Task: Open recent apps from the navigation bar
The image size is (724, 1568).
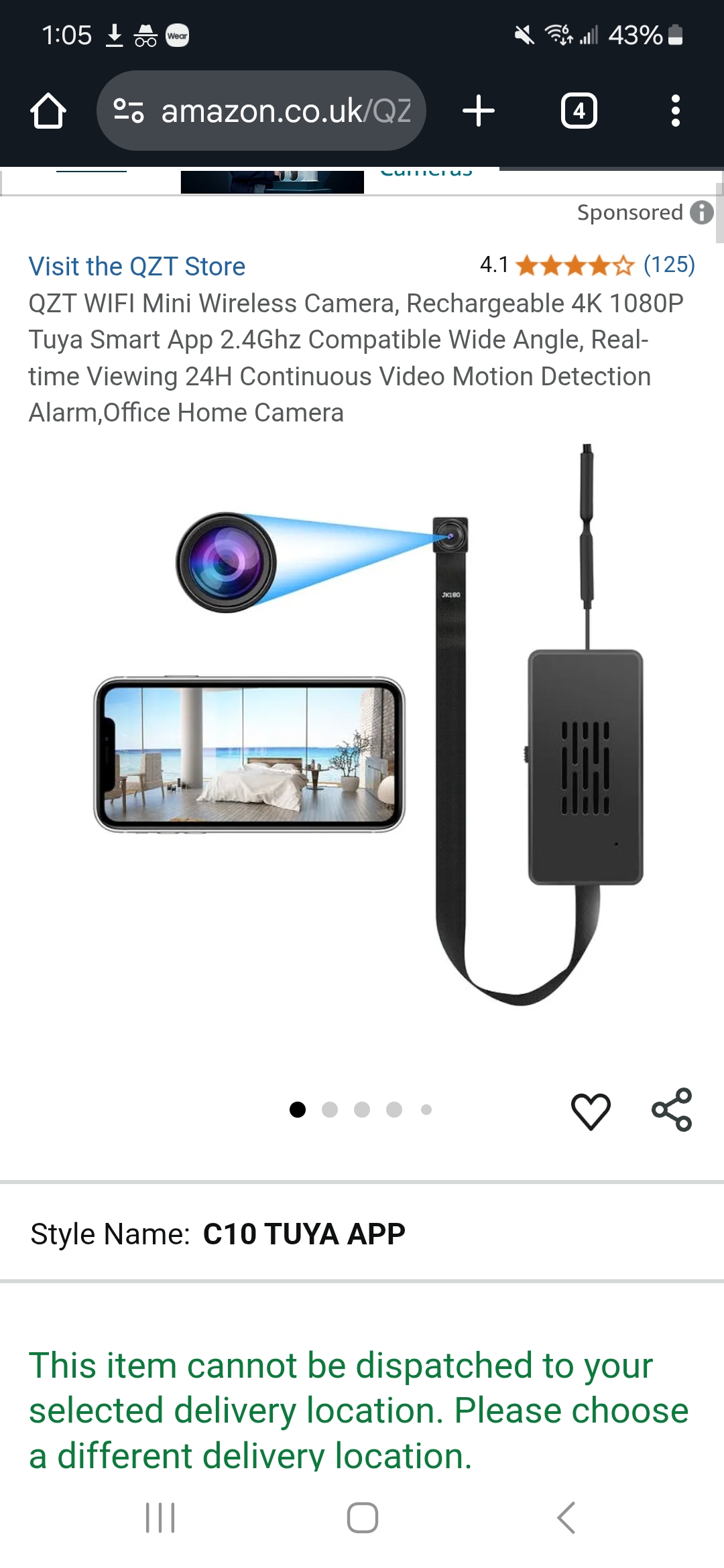Action: tap(160, 1518)
